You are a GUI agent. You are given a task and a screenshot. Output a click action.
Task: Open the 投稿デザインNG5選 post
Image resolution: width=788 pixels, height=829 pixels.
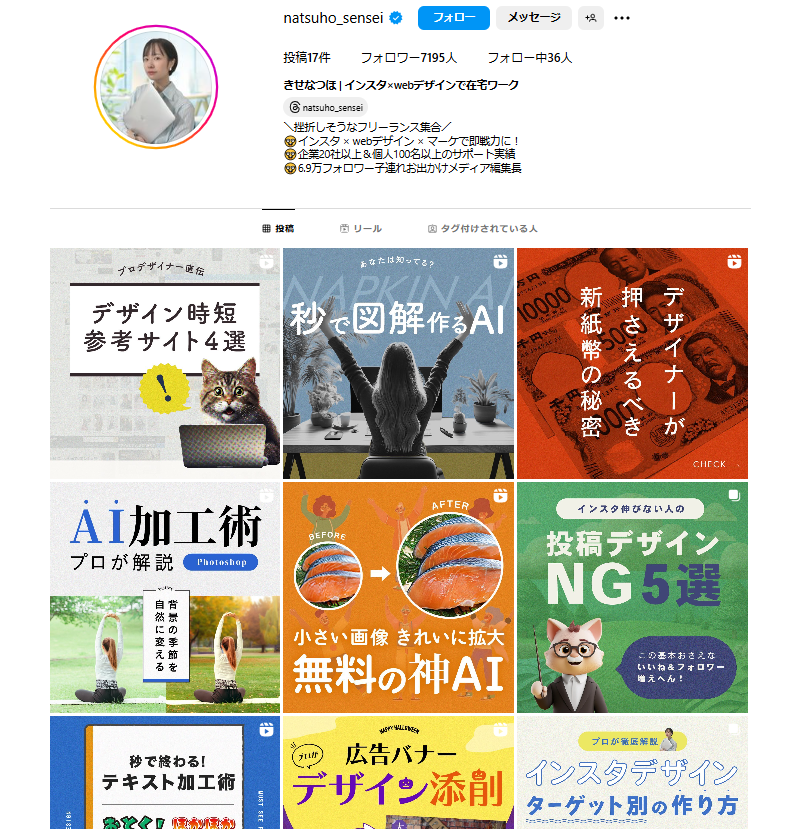pos(632,597)
